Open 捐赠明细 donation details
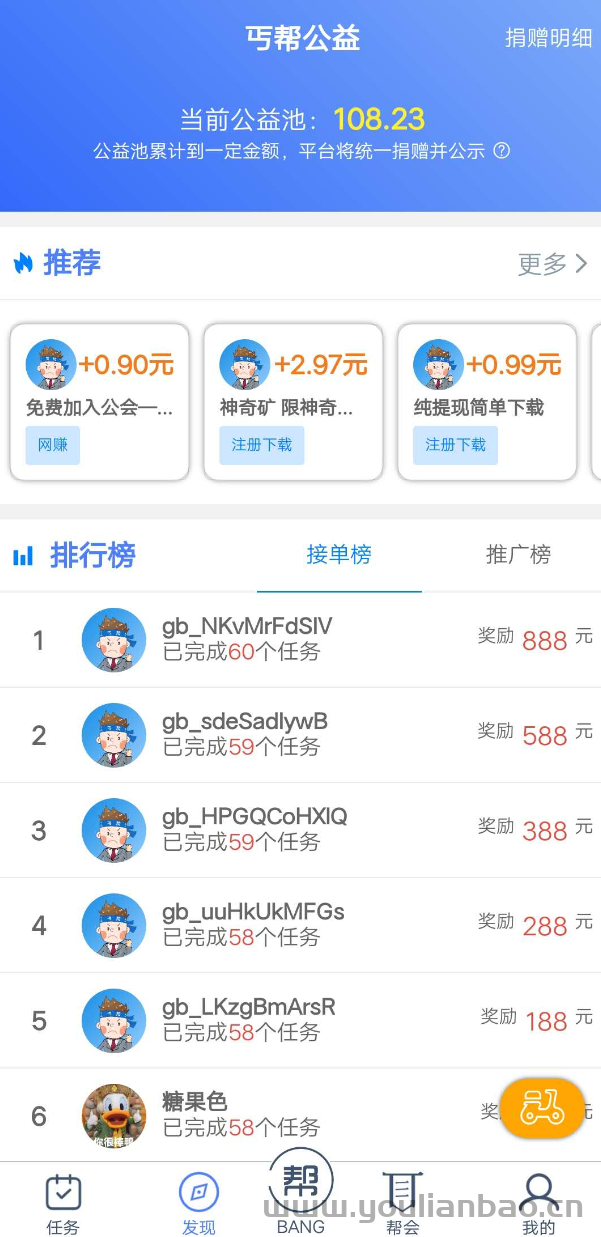This screenshot has height=1237, width=601. (548, 38)
